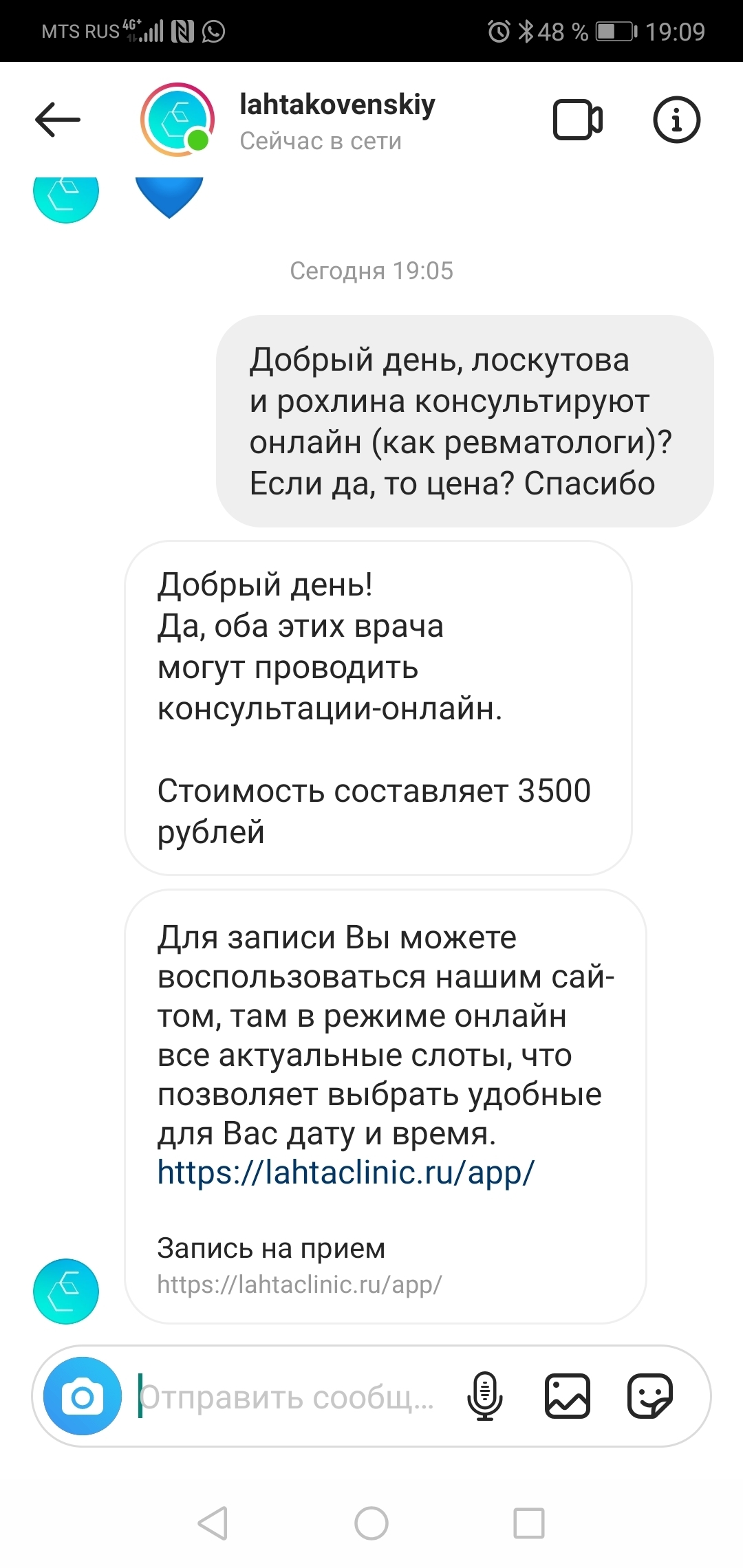Start a video call with lahtakovenskiy
Viewport: 743px width, 1568px height.
(577, 120)
